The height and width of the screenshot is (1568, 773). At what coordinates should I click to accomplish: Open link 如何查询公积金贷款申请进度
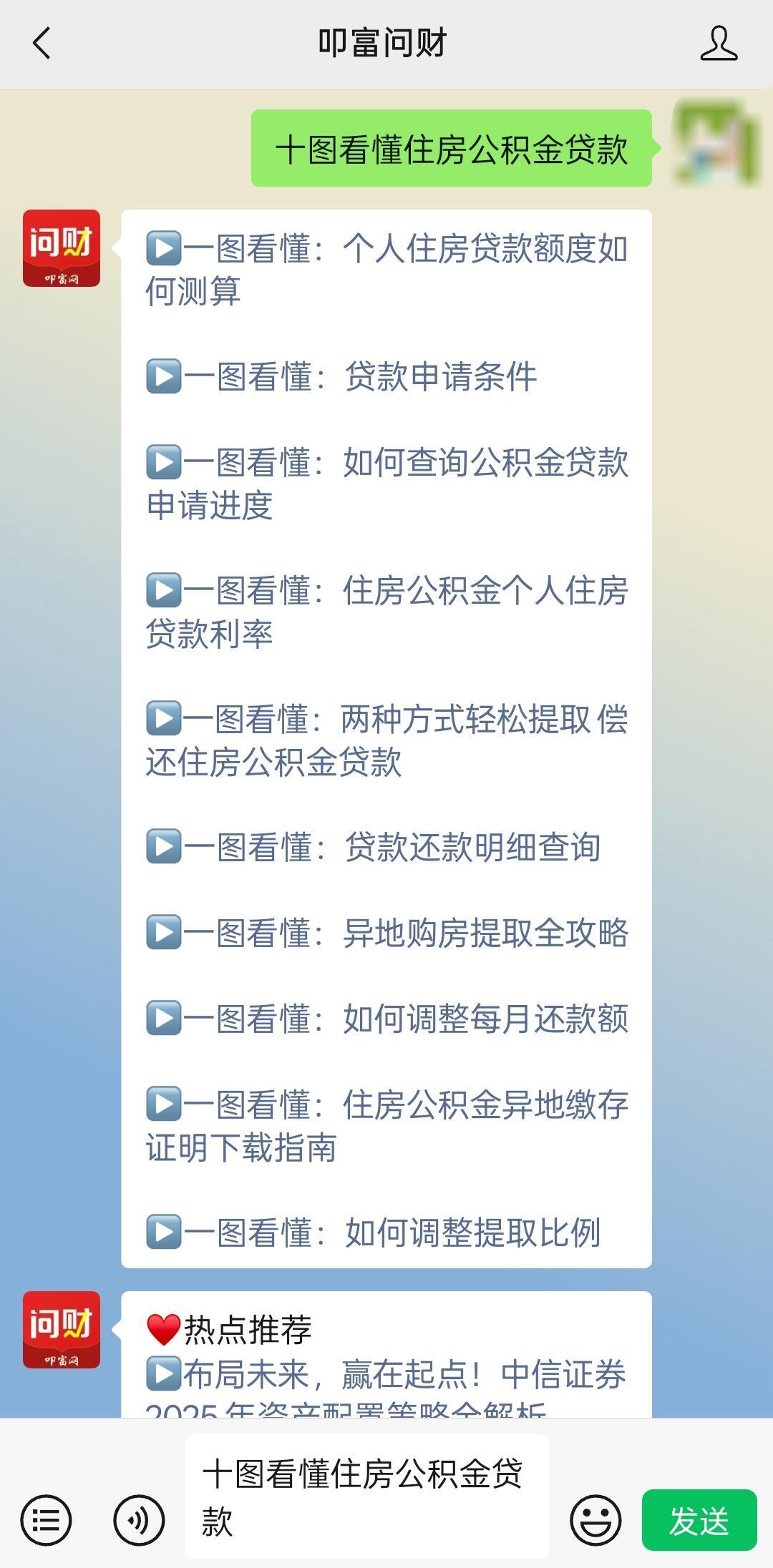point(386,483)
